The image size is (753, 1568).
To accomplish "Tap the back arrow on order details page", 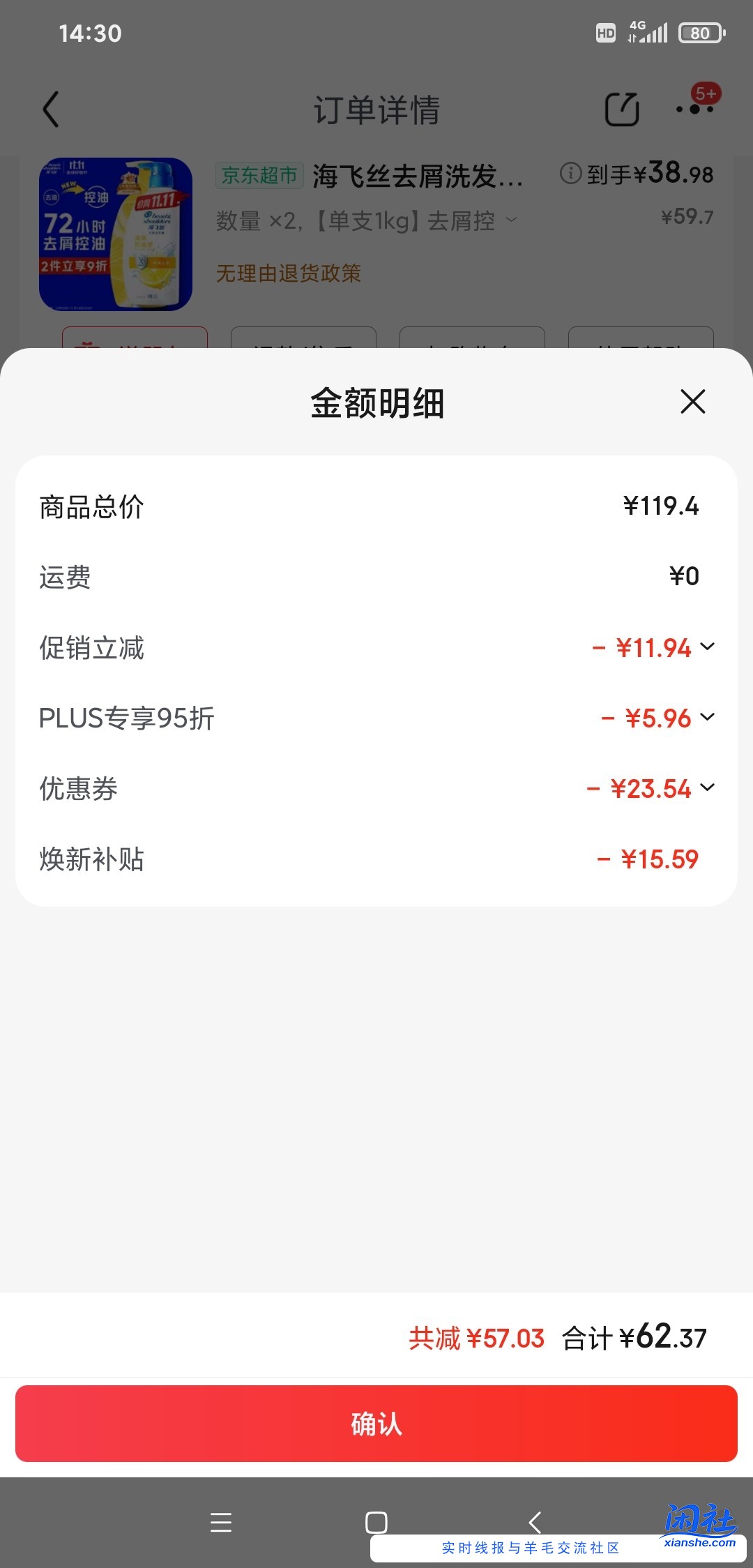I will pos(49,110).
